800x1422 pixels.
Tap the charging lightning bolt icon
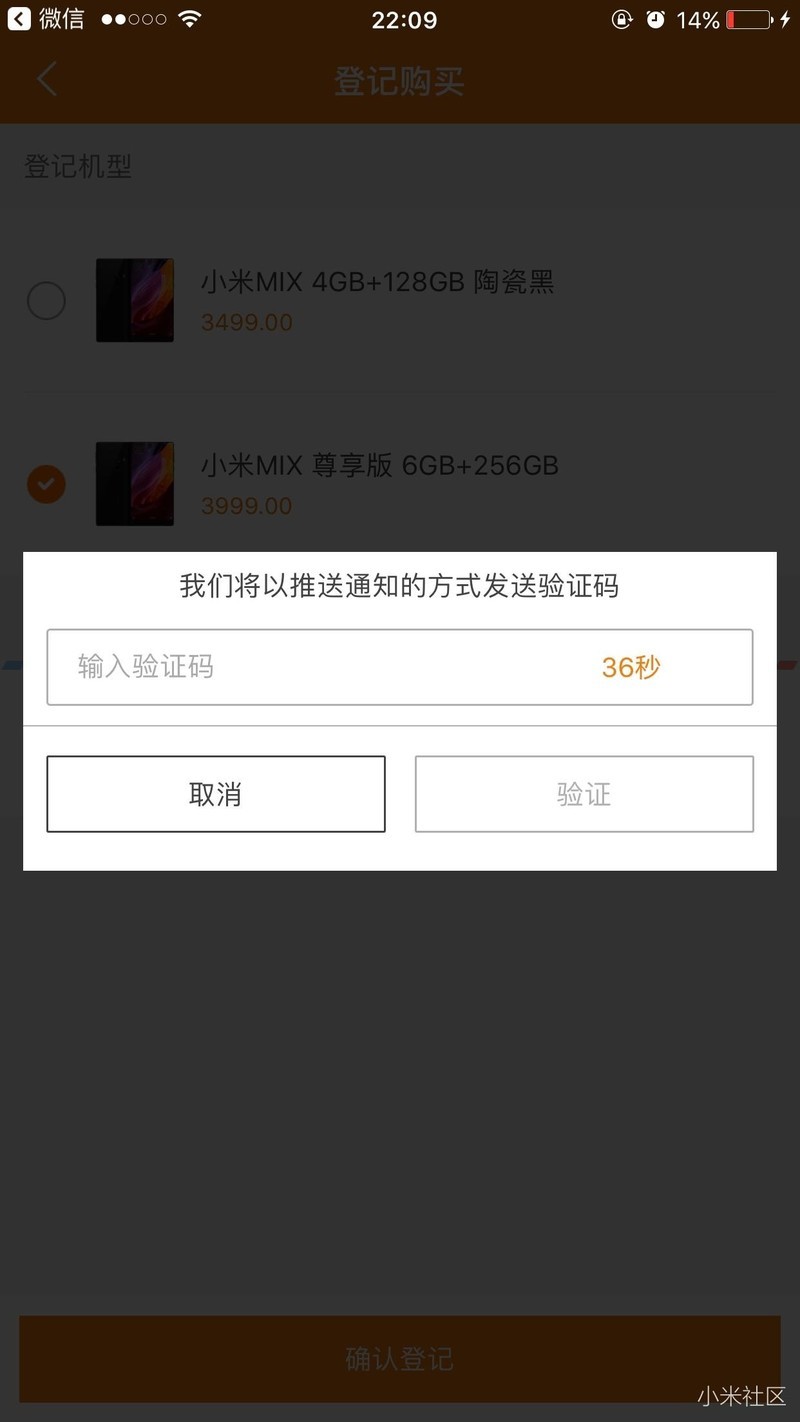point(786,18)
